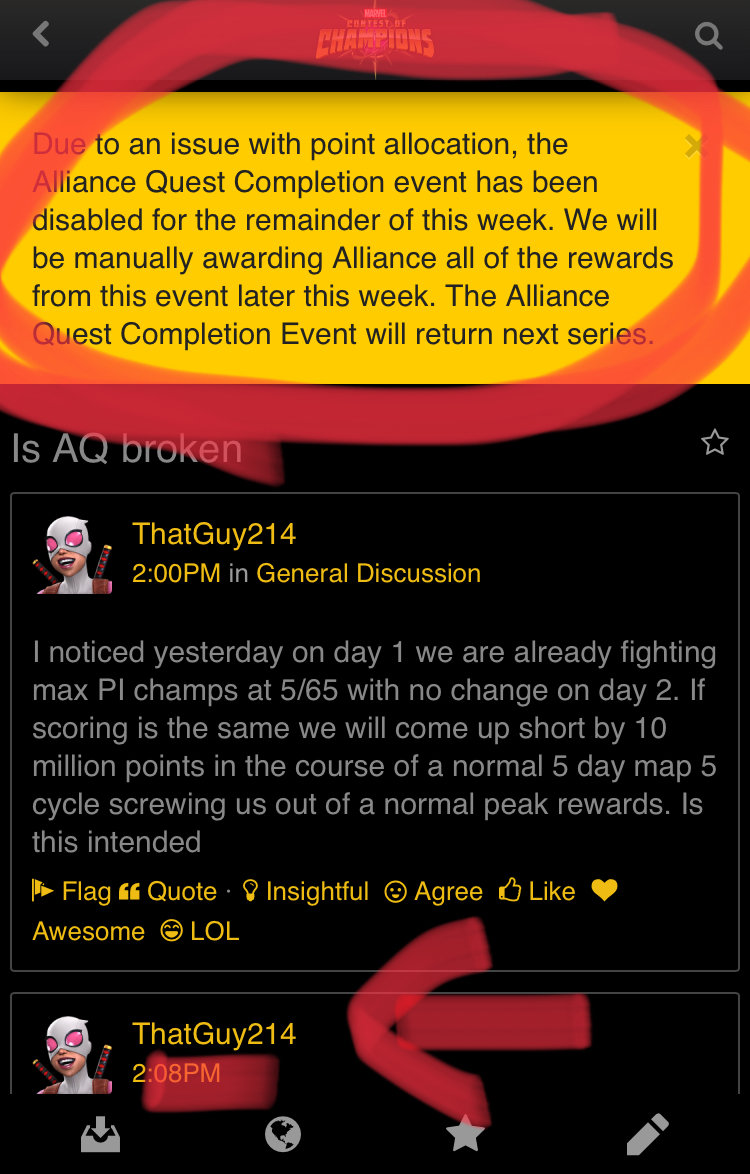Dismiss the yellow announcement banner
Image resolution: width=750 pixels, height=1174 pixels.
pos(695,146)
